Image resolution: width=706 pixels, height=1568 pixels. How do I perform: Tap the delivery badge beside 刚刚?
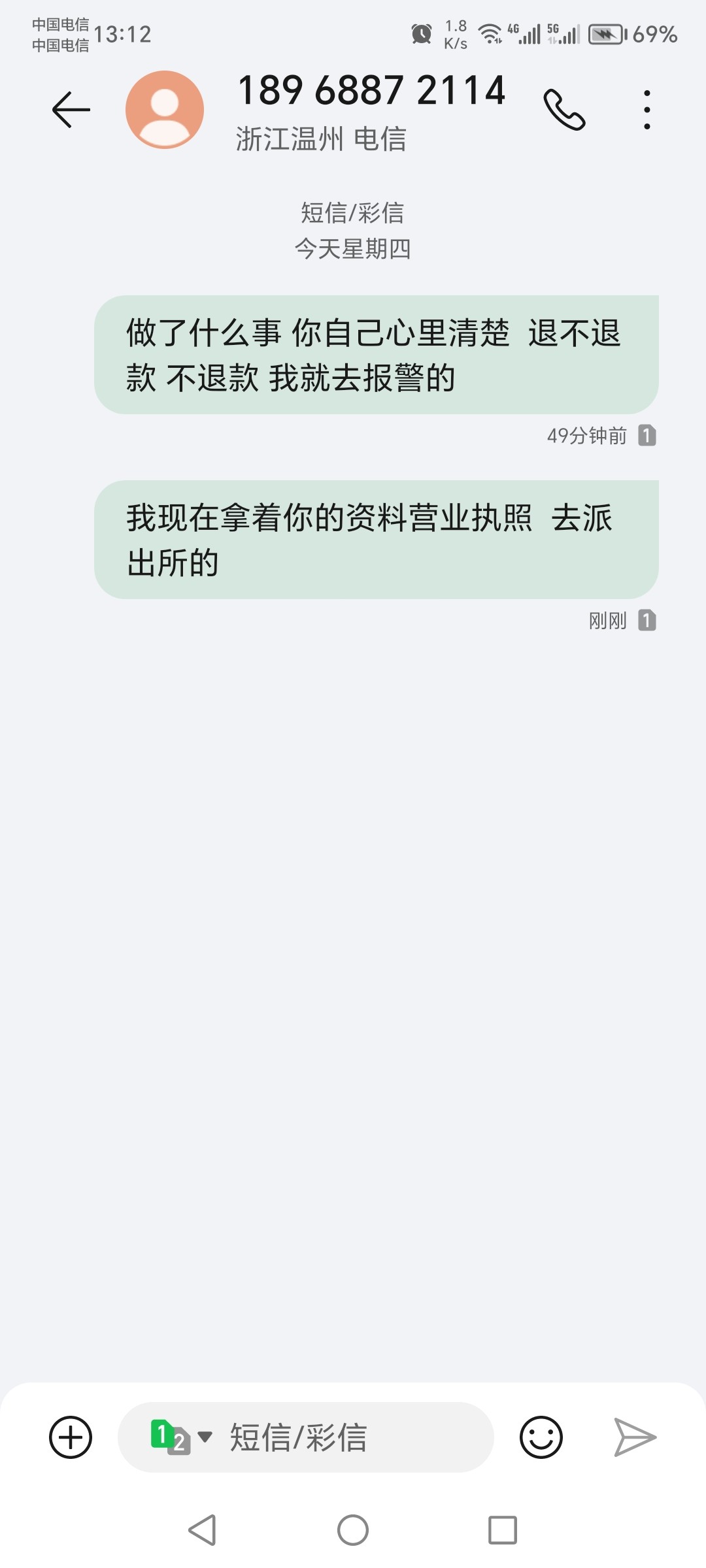pos(647,621)
